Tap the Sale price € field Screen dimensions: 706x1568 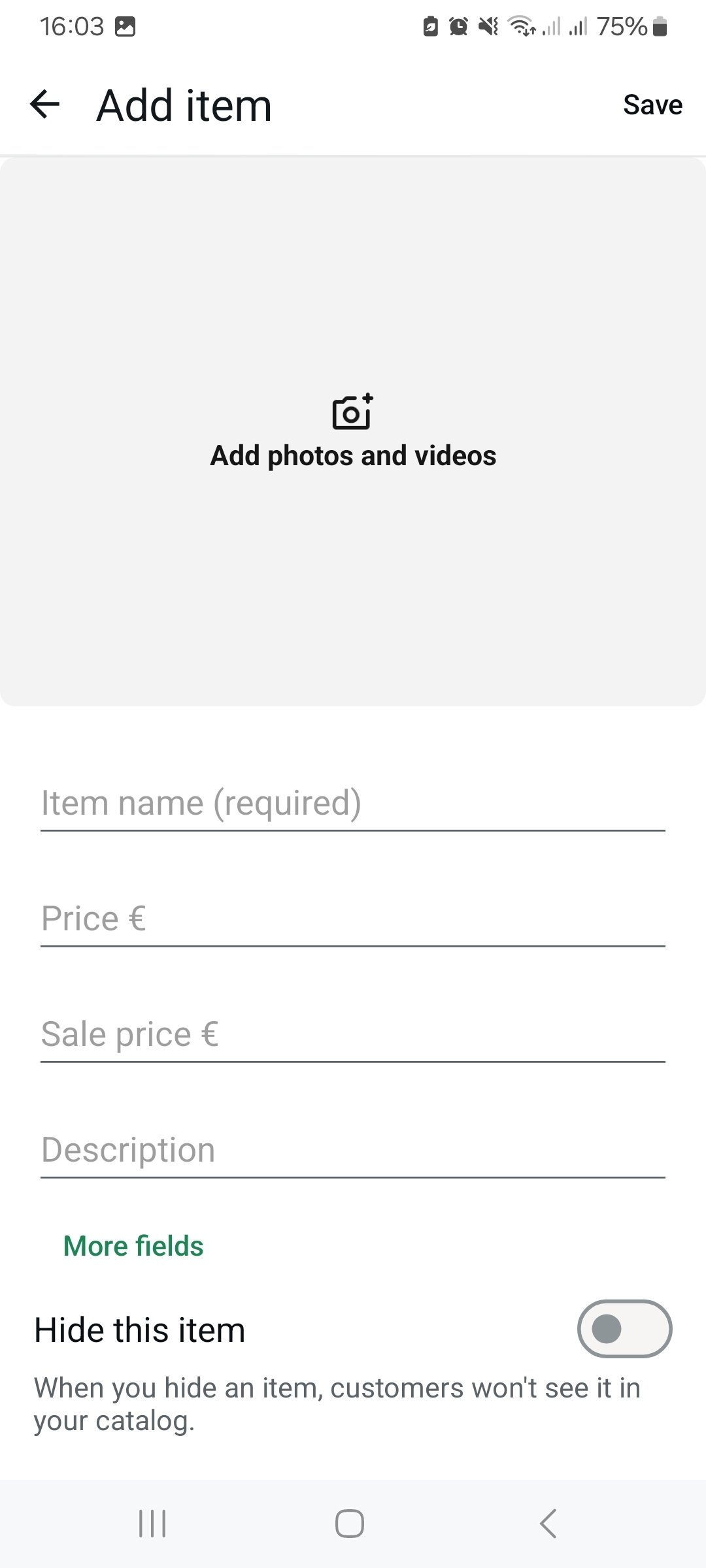[352, 1034]
